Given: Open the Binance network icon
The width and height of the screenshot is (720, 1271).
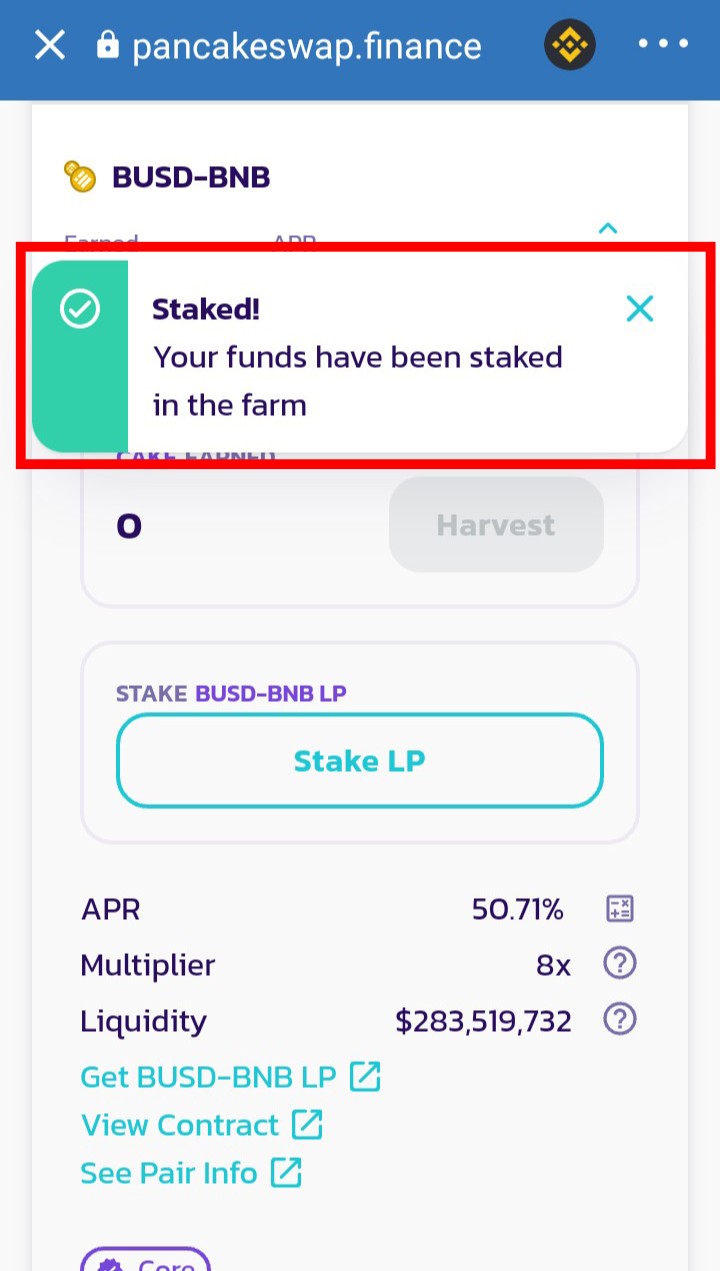Looking at the screenshot, I should (570, 45).
